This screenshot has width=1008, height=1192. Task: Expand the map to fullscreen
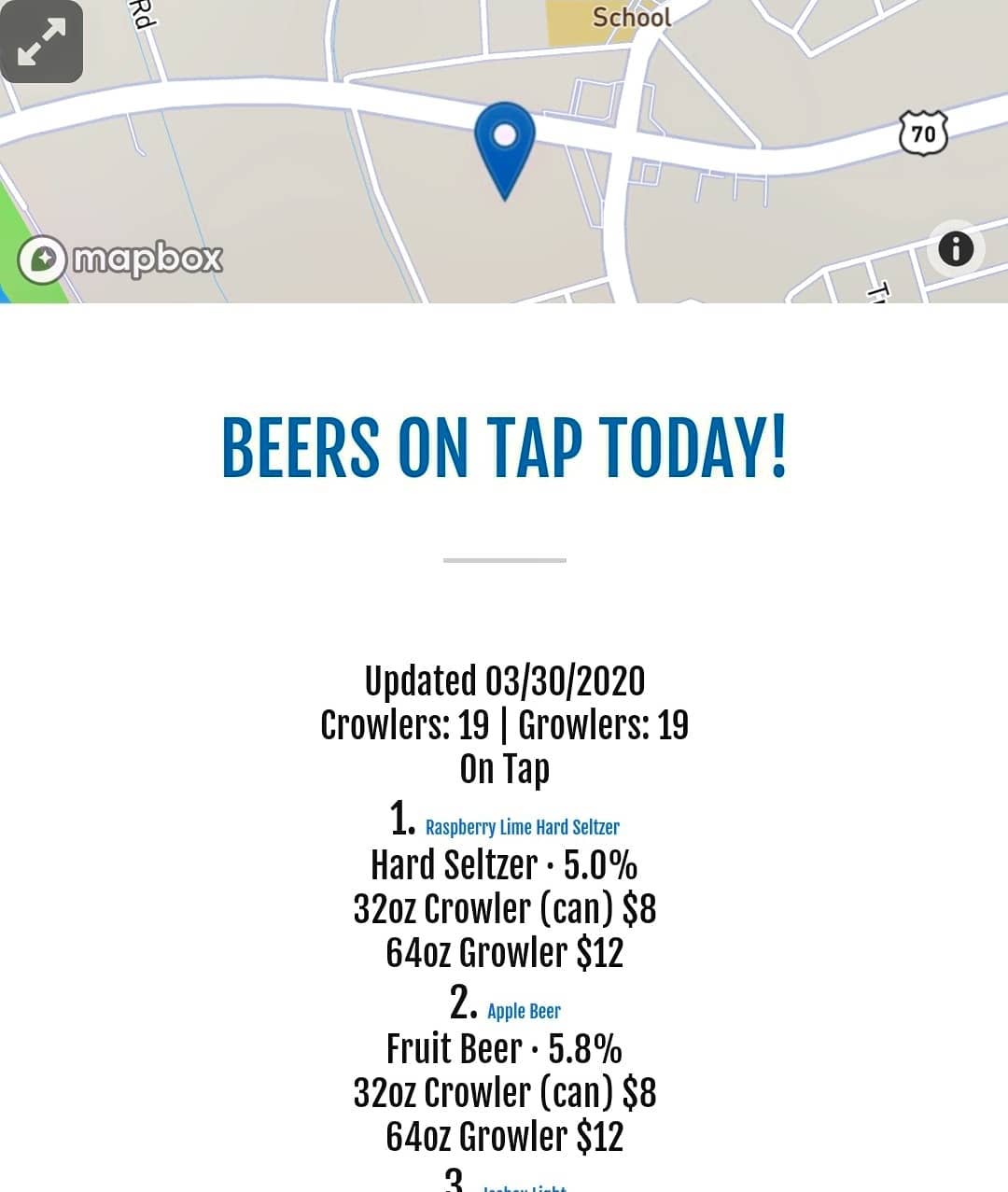(x=41, y=42)
